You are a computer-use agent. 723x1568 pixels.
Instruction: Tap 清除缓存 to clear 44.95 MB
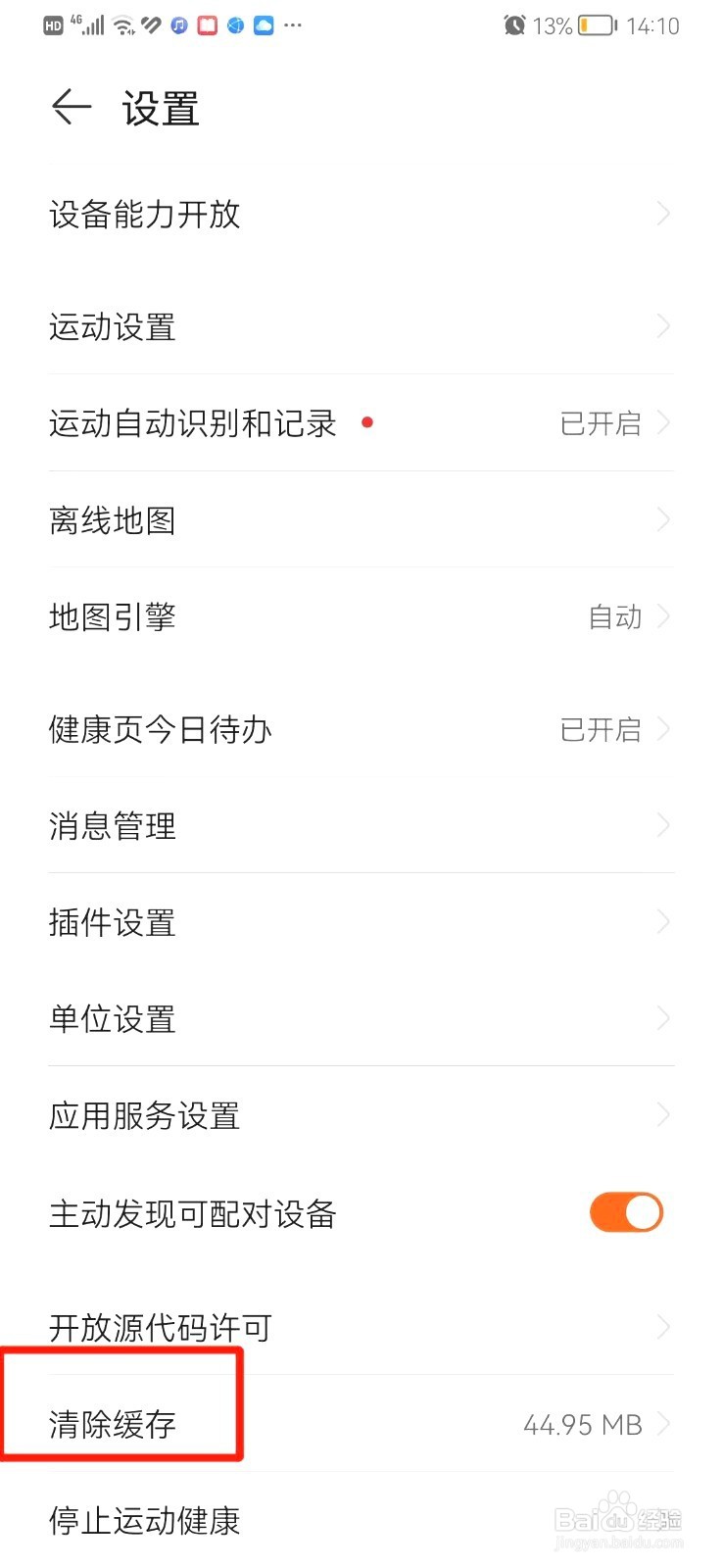(361, 1424)
